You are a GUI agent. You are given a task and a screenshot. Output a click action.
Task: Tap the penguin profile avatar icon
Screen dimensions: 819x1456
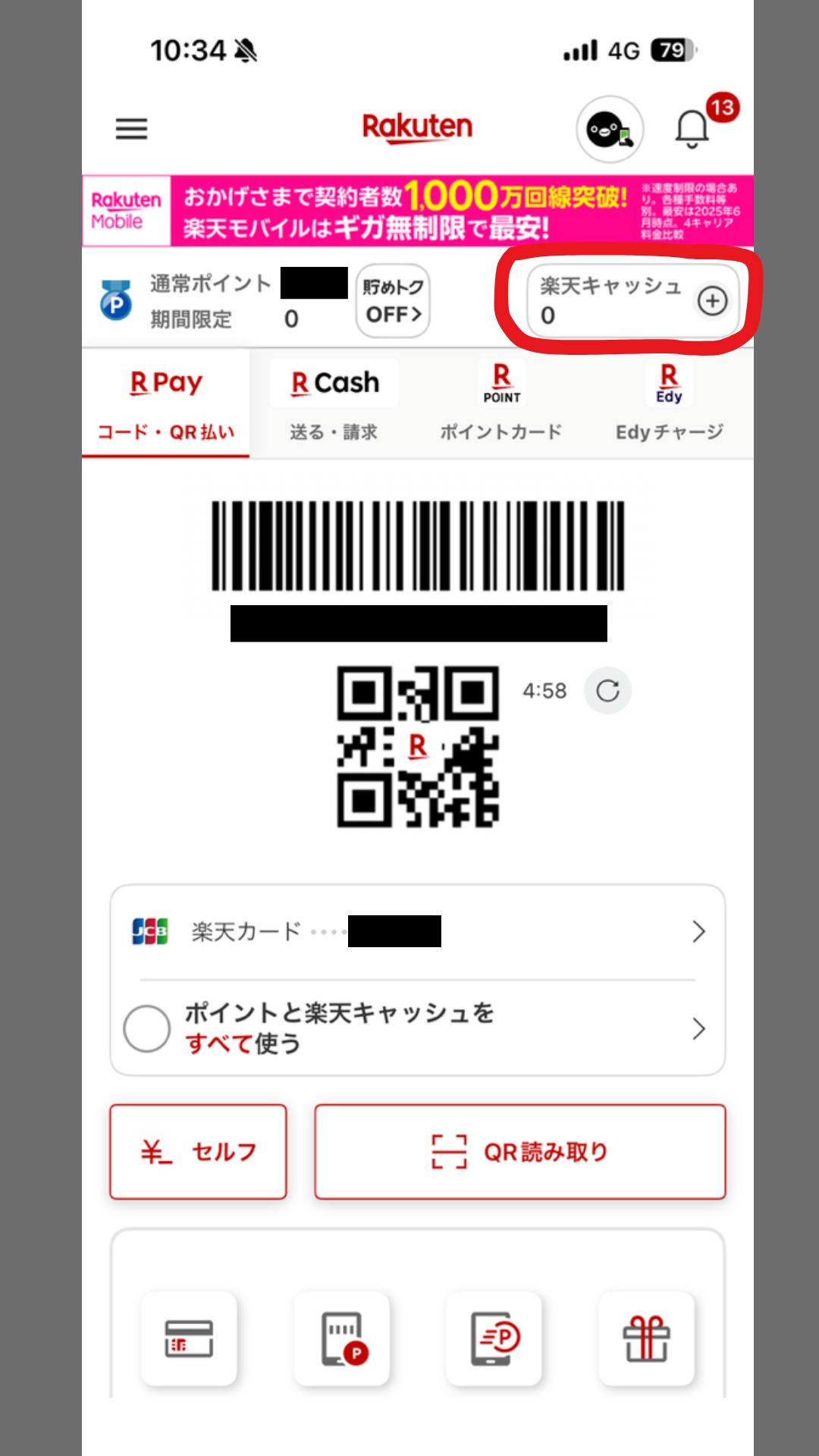610,129
